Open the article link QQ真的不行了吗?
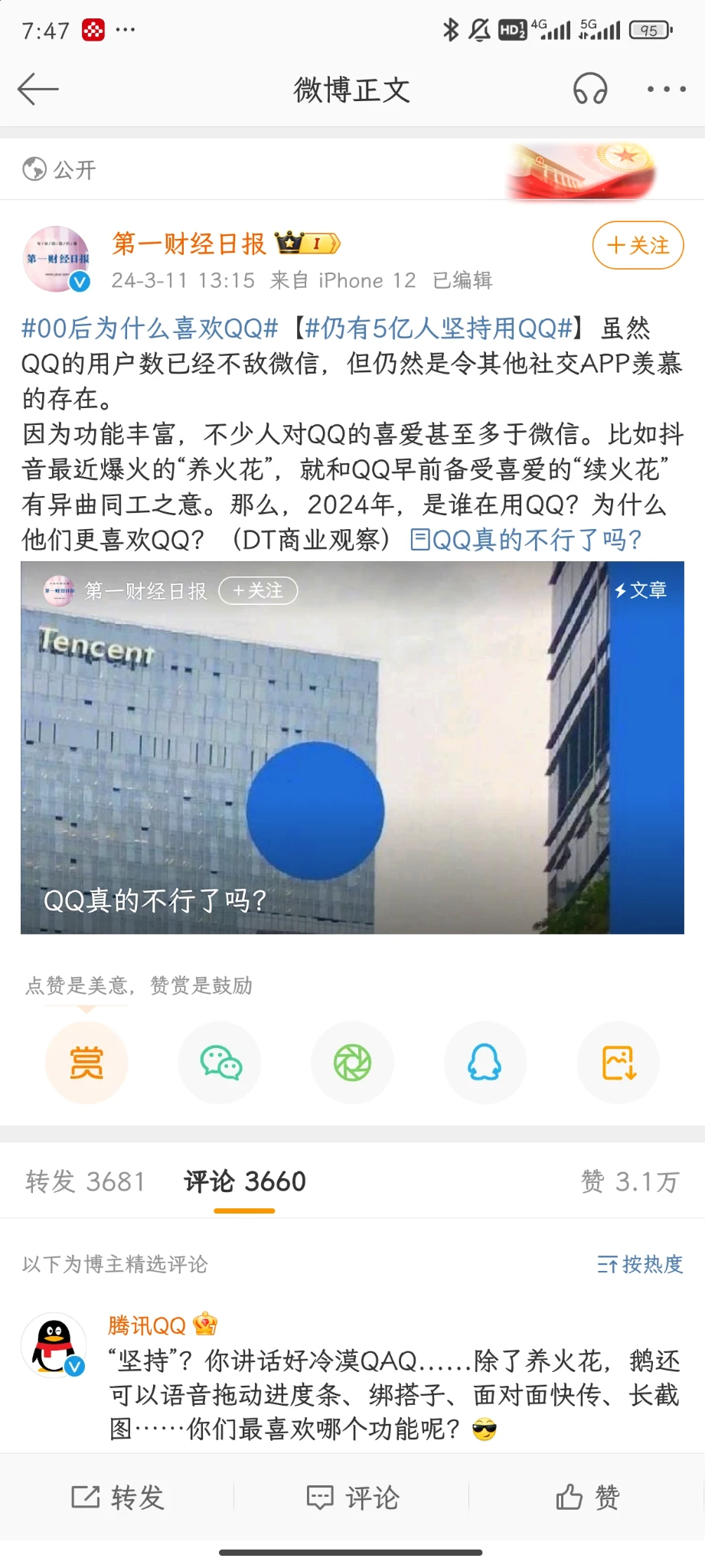The image size is (705, 1568). point(527,541)
